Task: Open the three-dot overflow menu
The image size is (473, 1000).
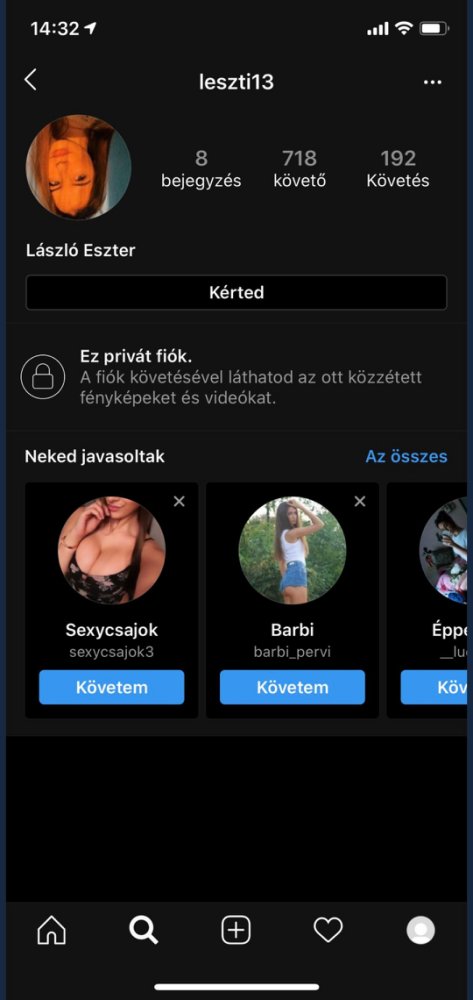Action: pos(433,82)
